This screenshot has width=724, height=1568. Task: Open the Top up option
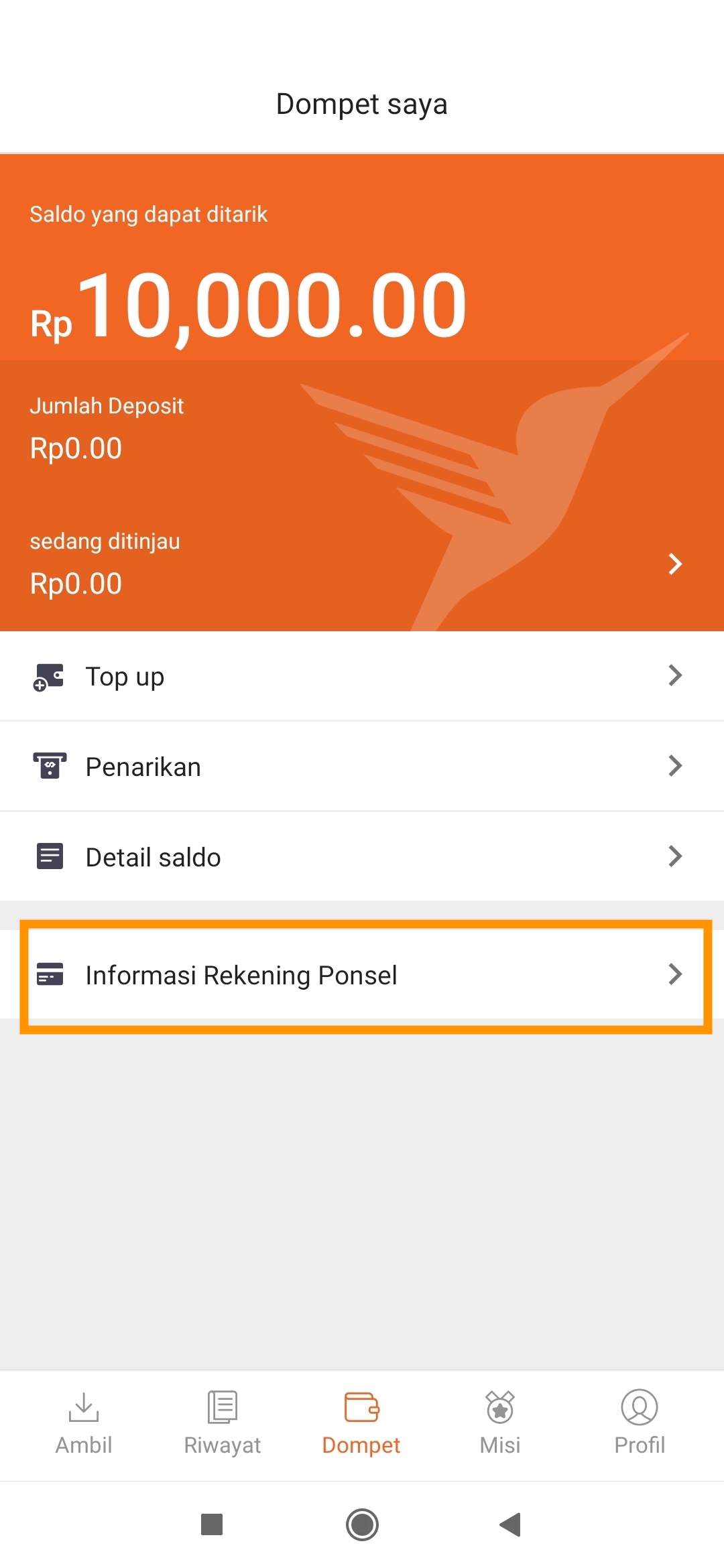362,676
